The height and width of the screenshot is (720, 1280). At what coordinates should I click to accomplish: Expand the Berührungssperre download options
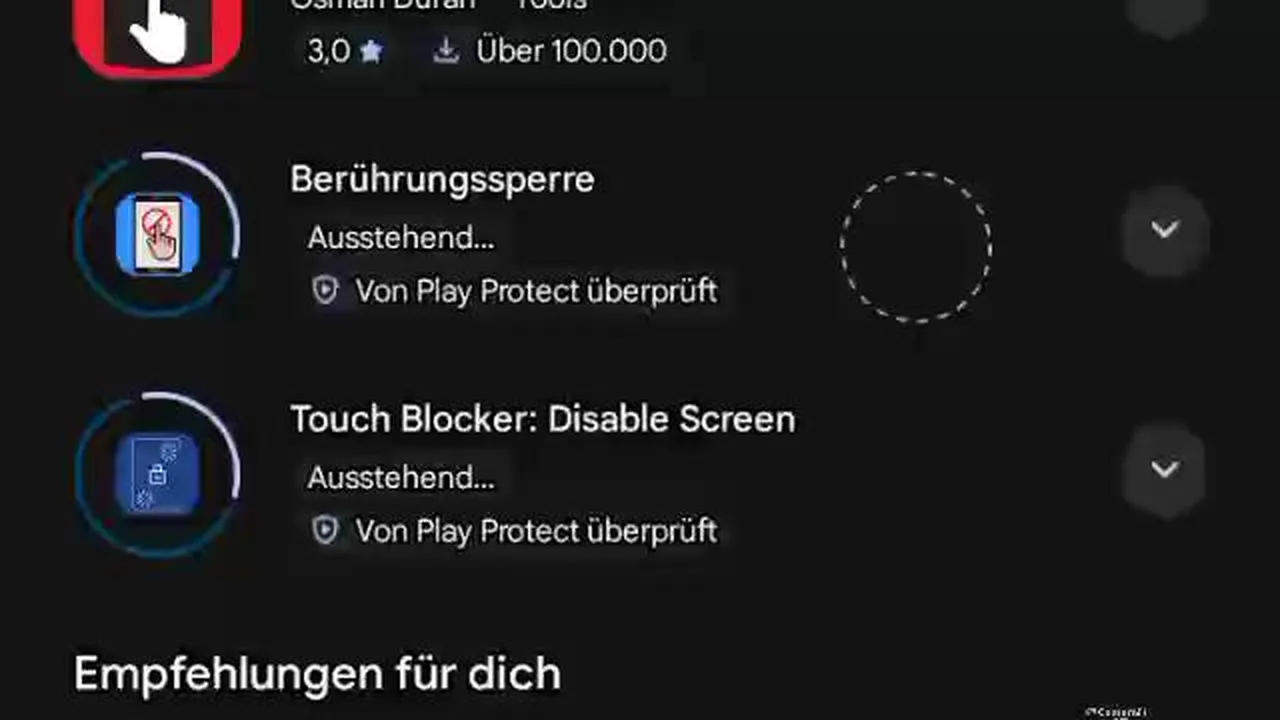tap(1164, 230)
